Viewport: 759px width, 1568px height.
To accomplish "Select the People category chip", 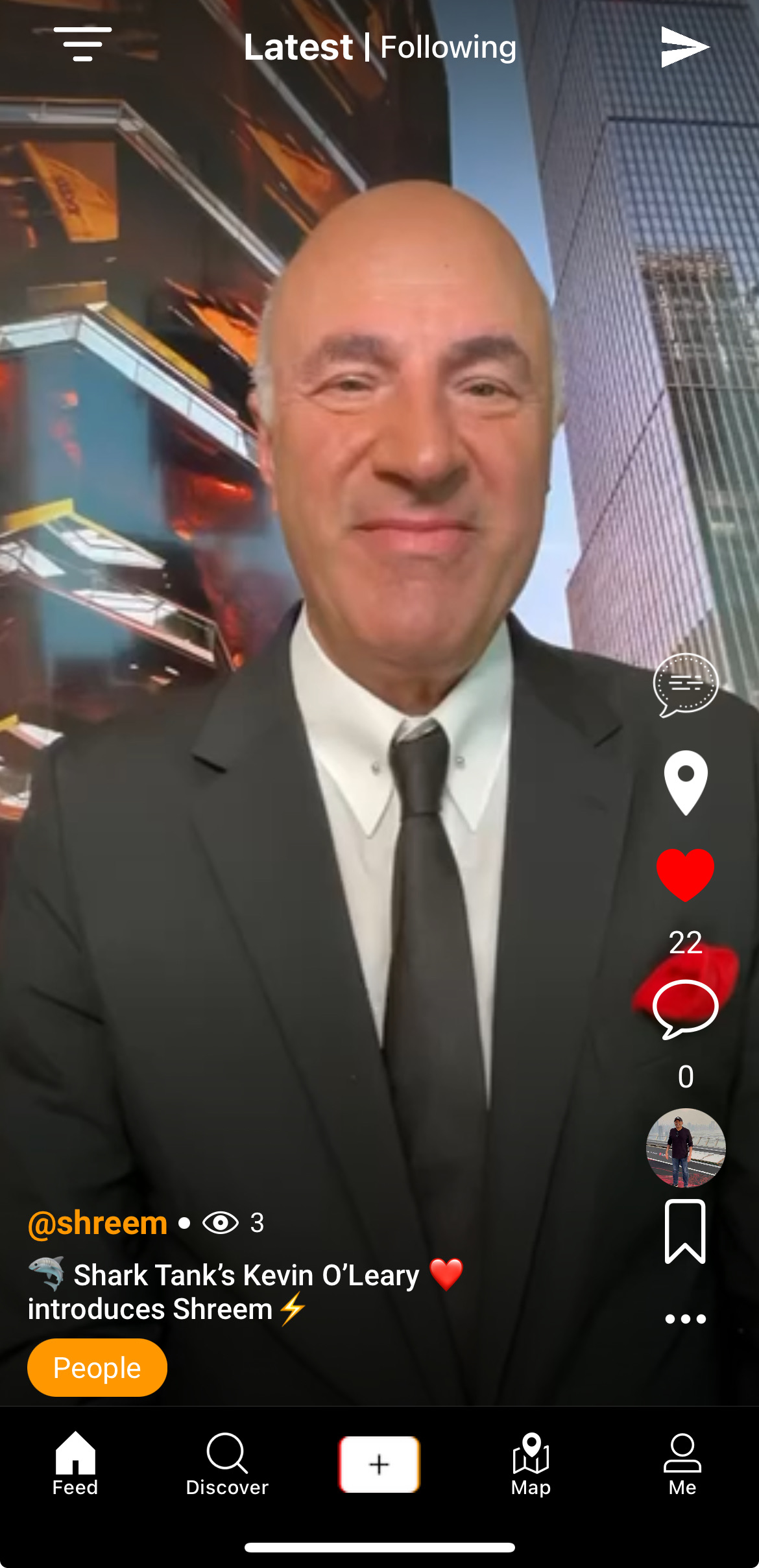I will (x=97, y=1368).
